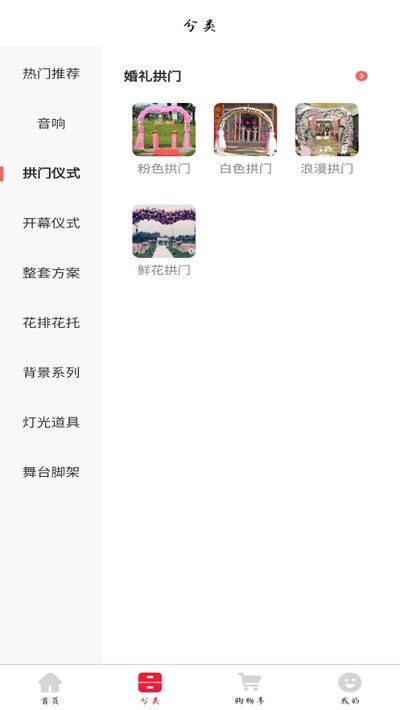The height and width of the screenshot is (710, 400).
Task: Open the 整套方案 category
Action: coord(51,273)
